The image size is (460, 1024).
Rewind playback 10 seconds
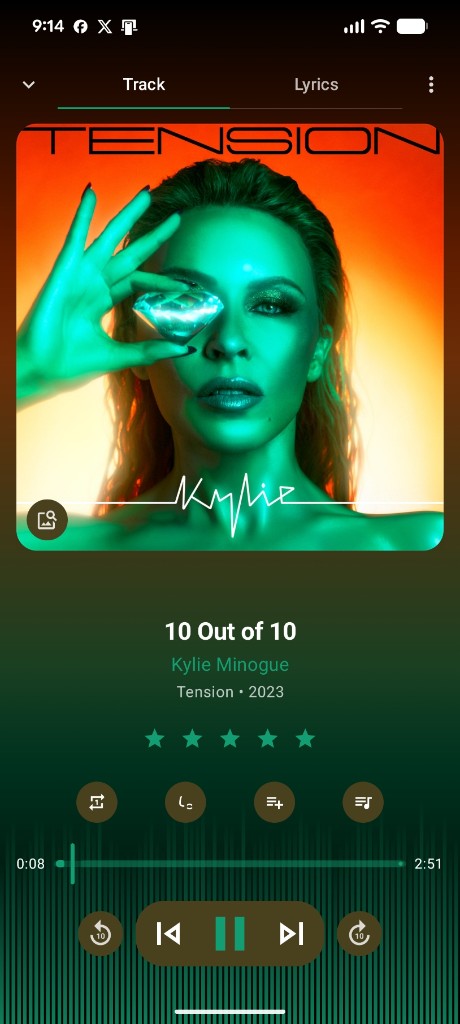(101, 934)
